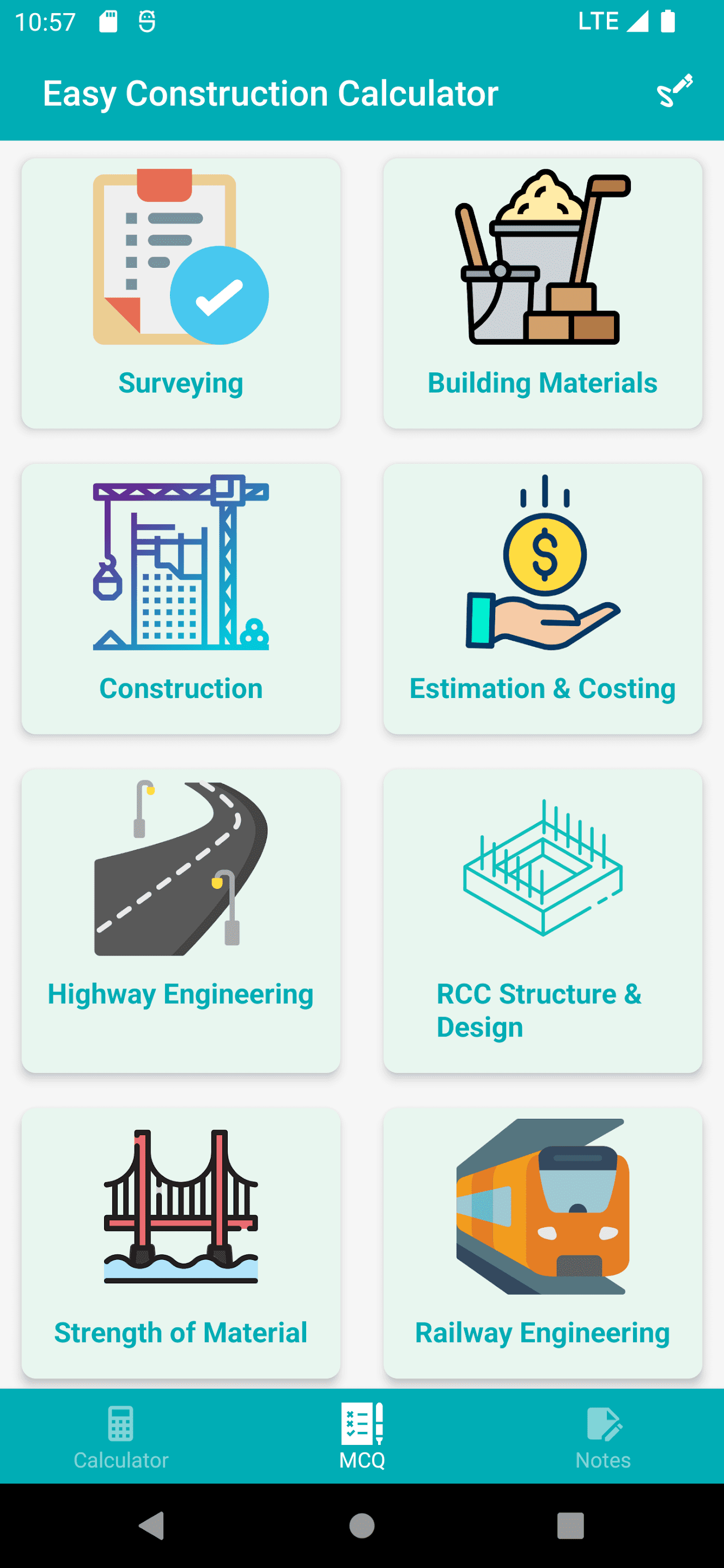Open the Railway Engineering category

[x=542, y=1242]
